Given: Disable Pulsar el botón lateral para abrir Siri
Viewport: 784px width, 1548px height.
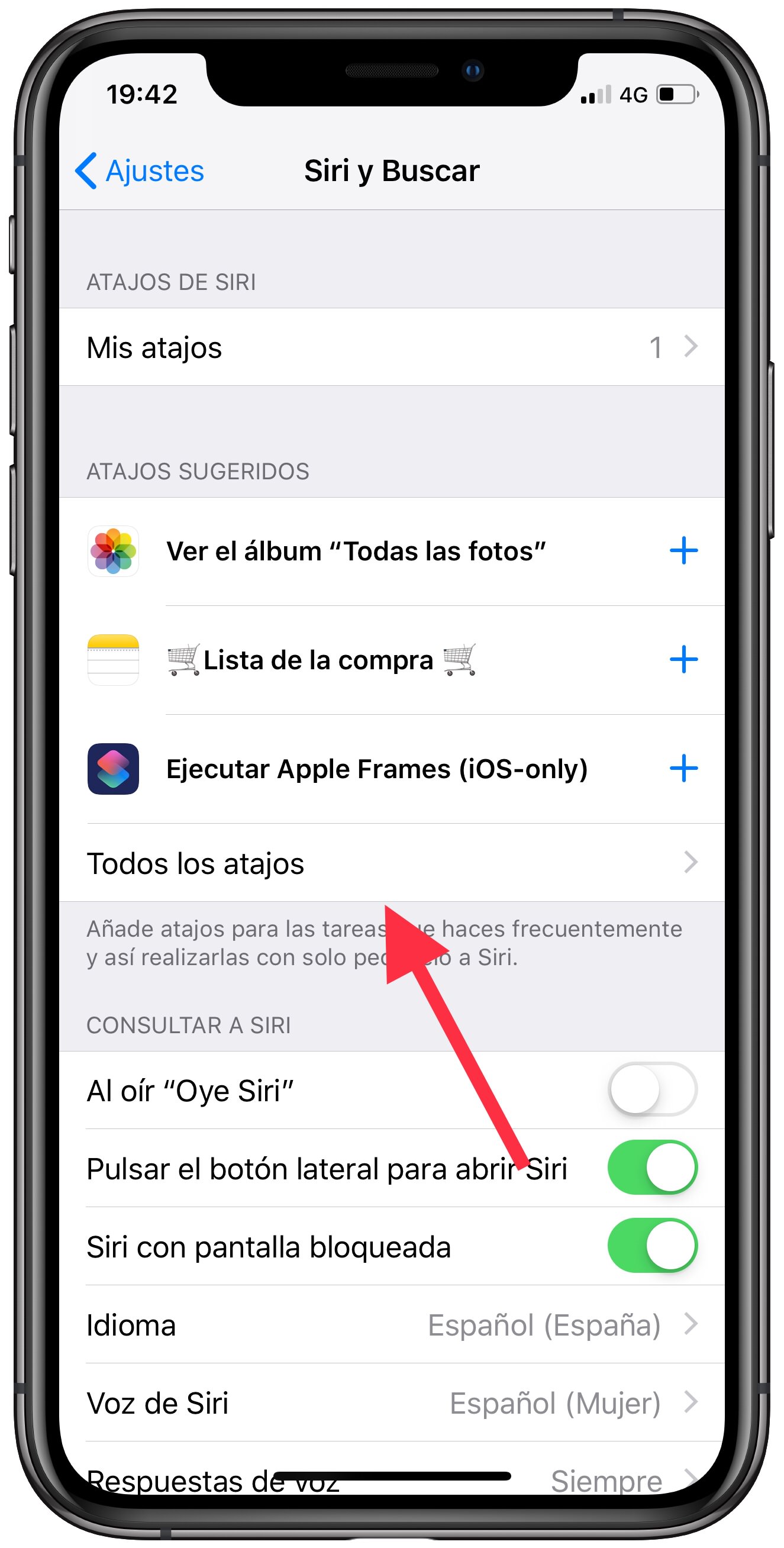Looking at the screenshot, I should pos(652,1168).
